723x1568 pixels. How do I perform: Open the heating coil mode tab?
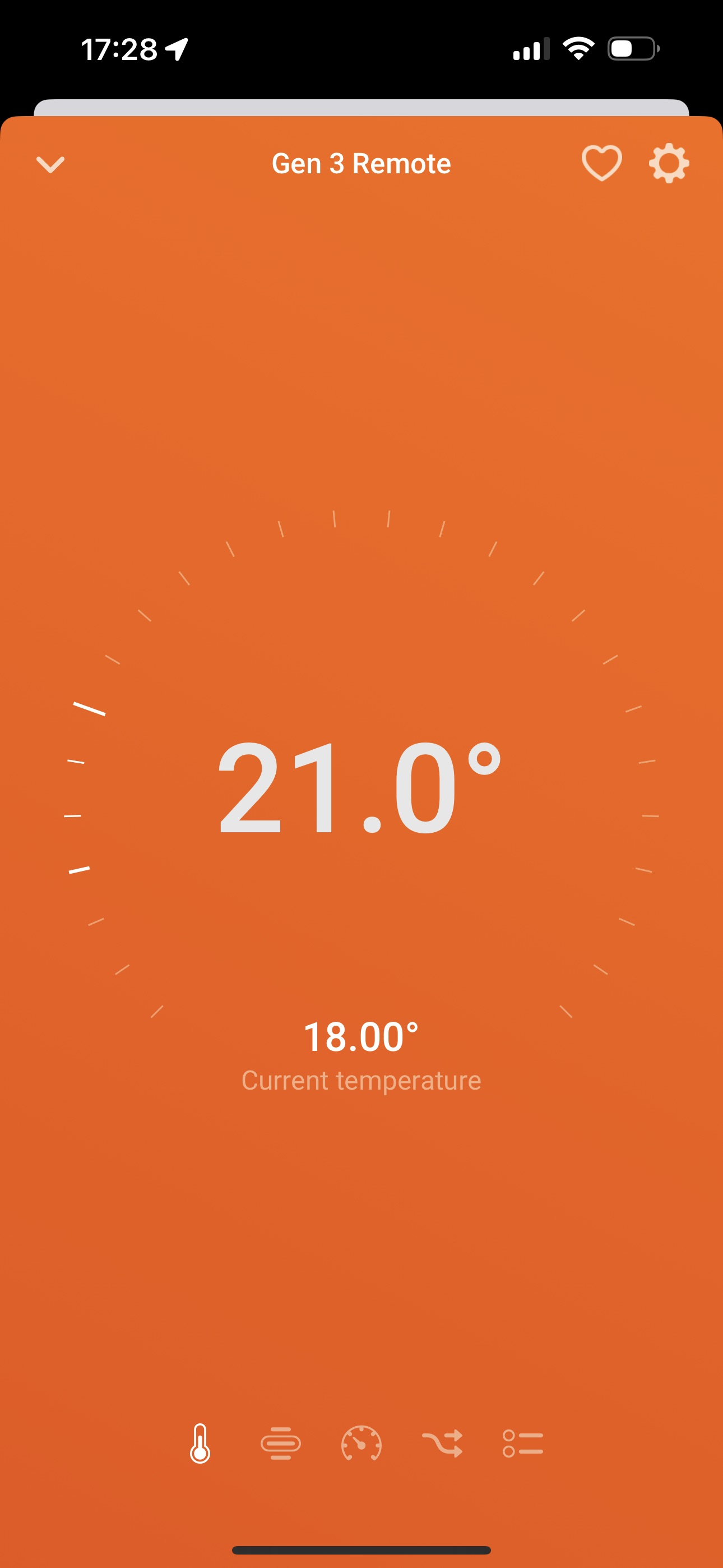coord(281,1443)
